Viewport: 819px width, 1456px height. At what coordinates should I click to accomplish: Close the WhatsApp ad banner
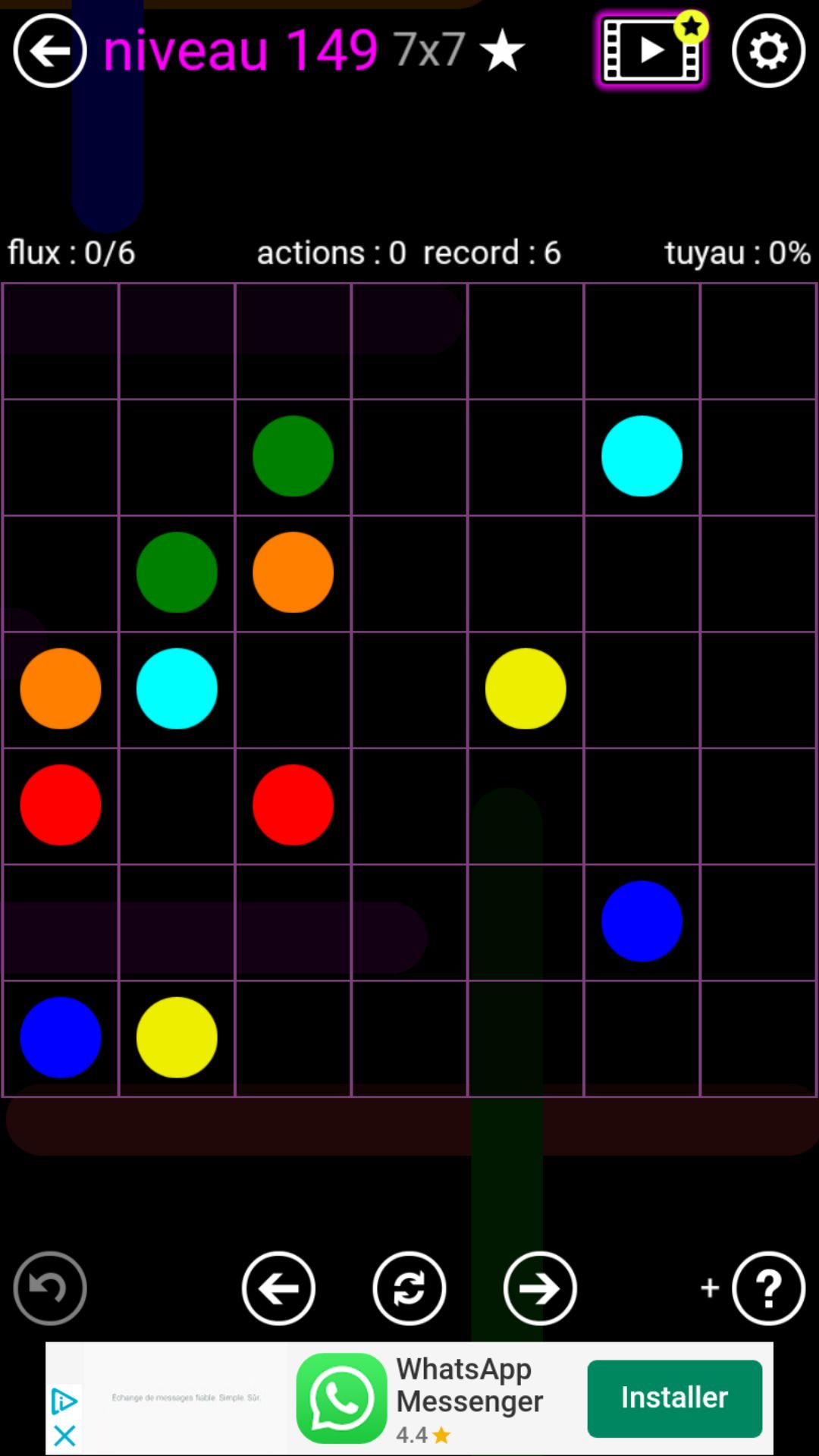[64, 1436]
